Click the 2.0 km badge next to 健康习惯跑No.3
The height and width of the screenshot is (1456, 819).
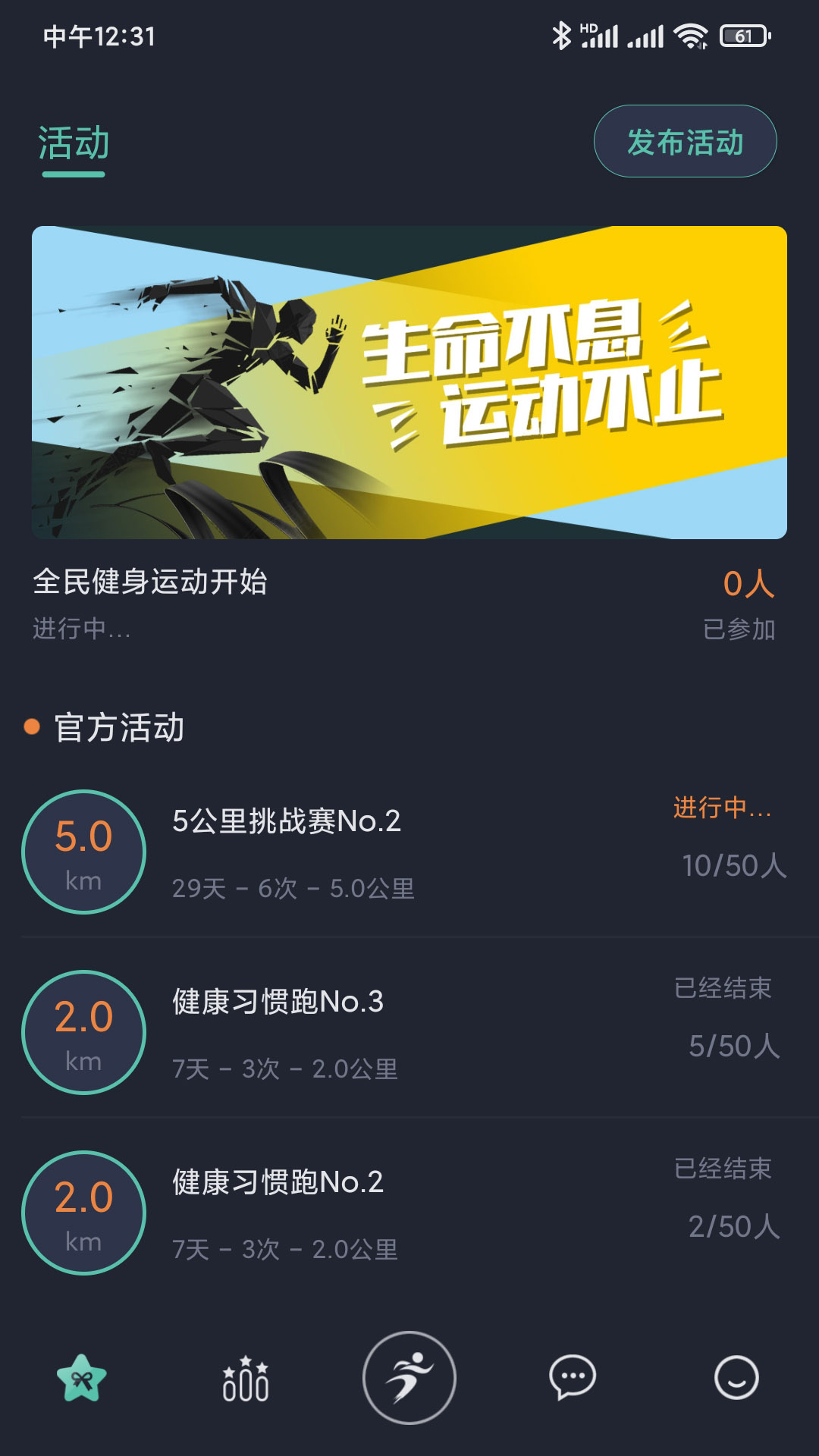pos(87,1031)
